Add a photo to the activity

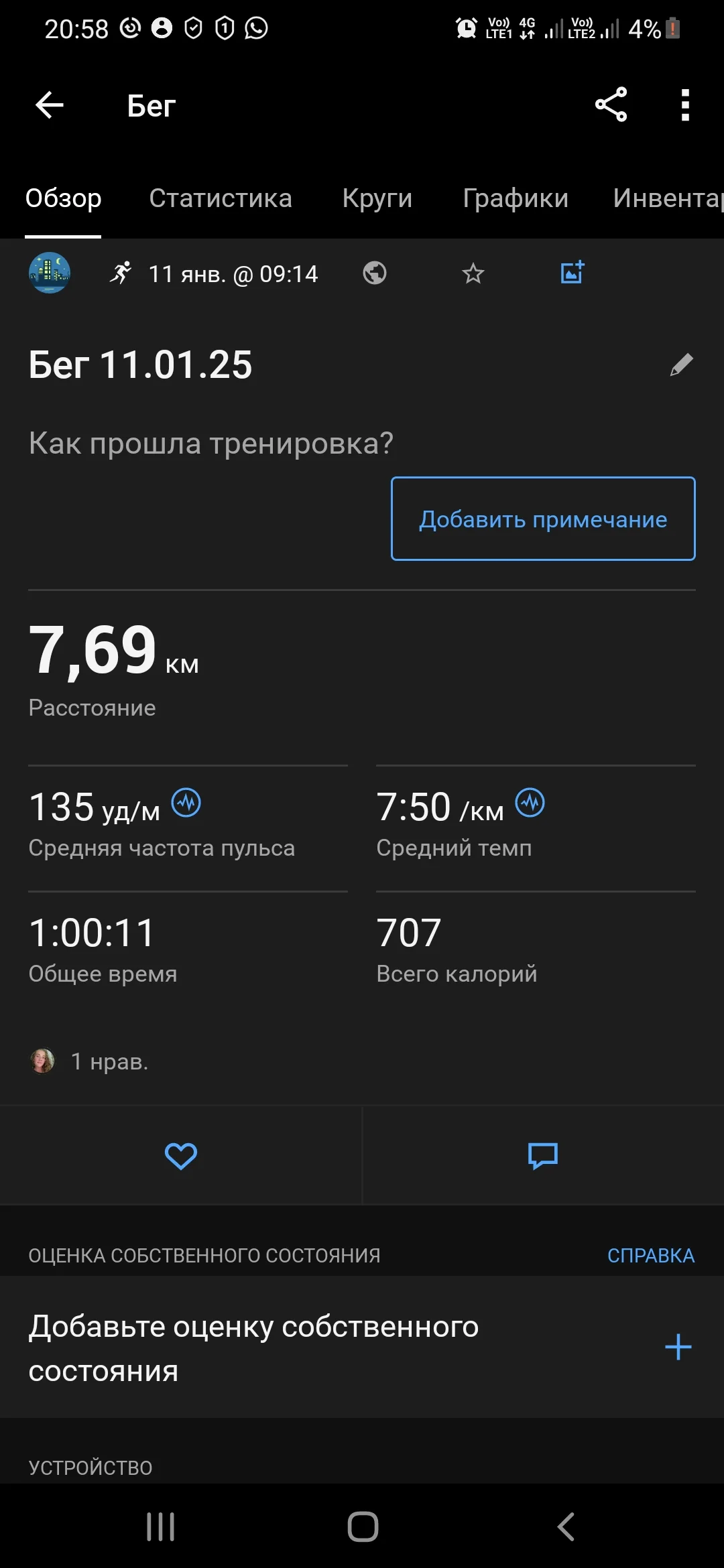point(571,273)
